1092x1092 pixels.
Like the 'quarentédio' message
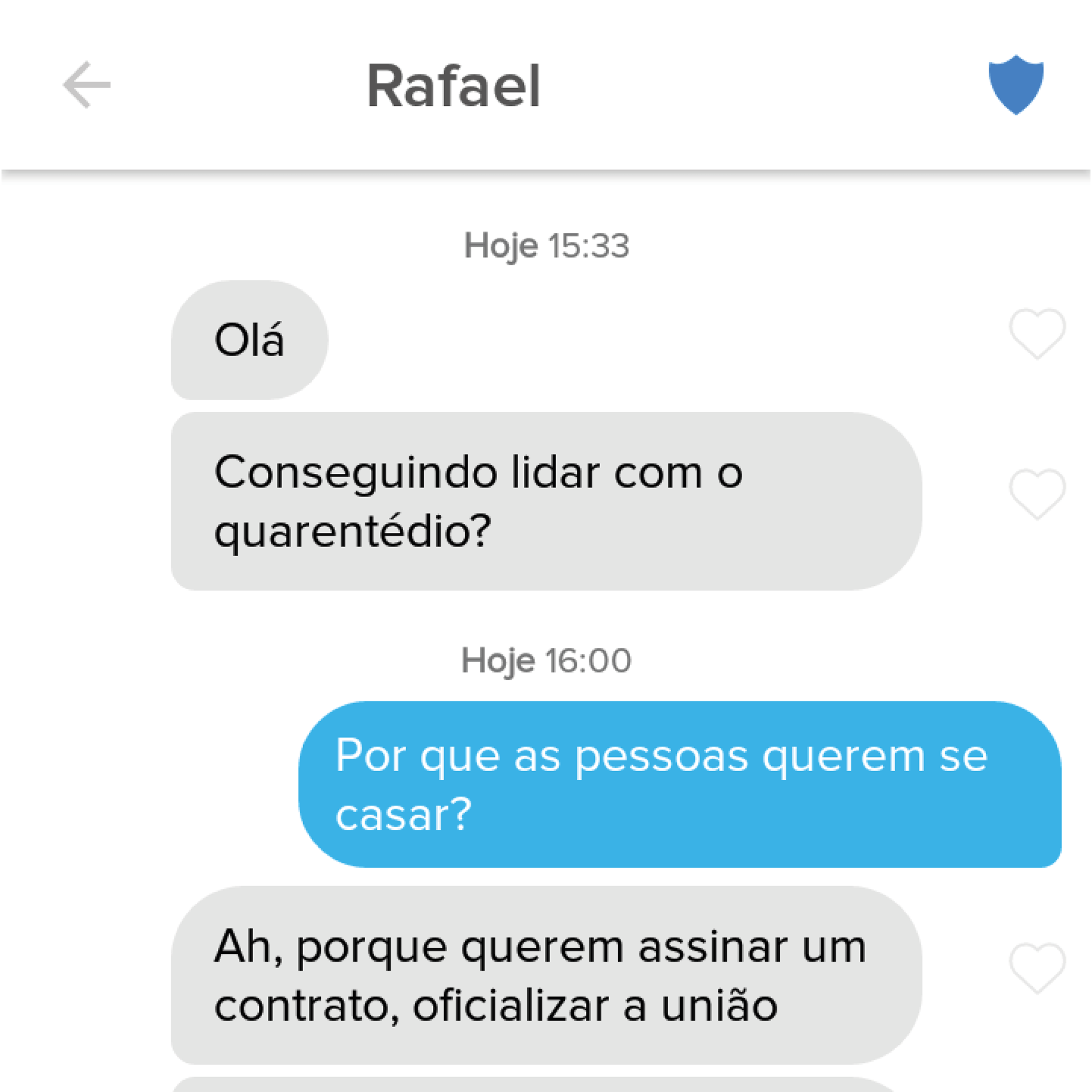tap(1037, 494)
